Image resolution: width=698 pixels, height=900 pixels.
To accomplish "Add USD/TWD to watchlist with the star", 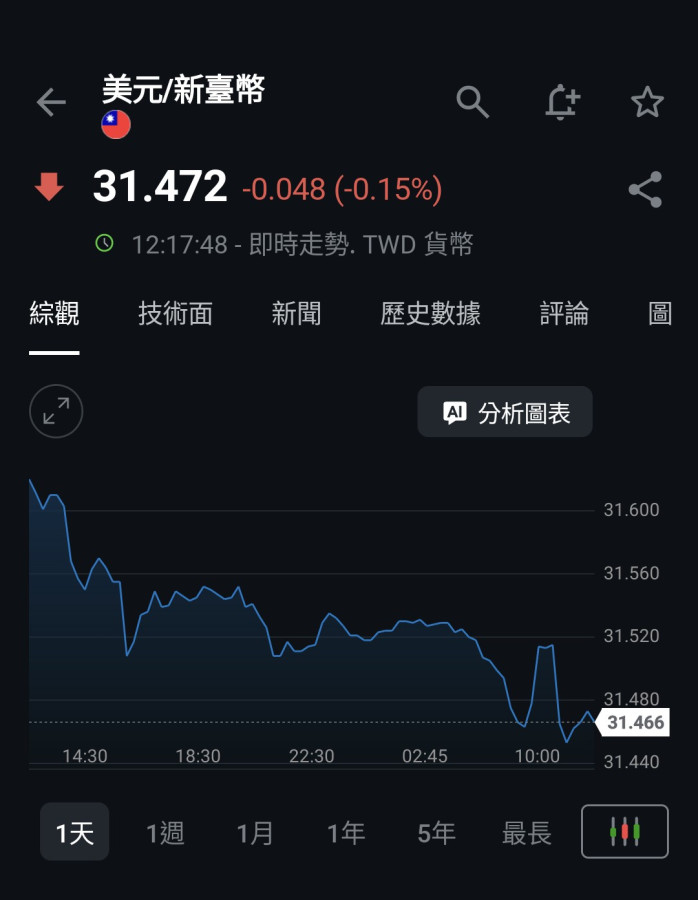I will pos(647,102).
